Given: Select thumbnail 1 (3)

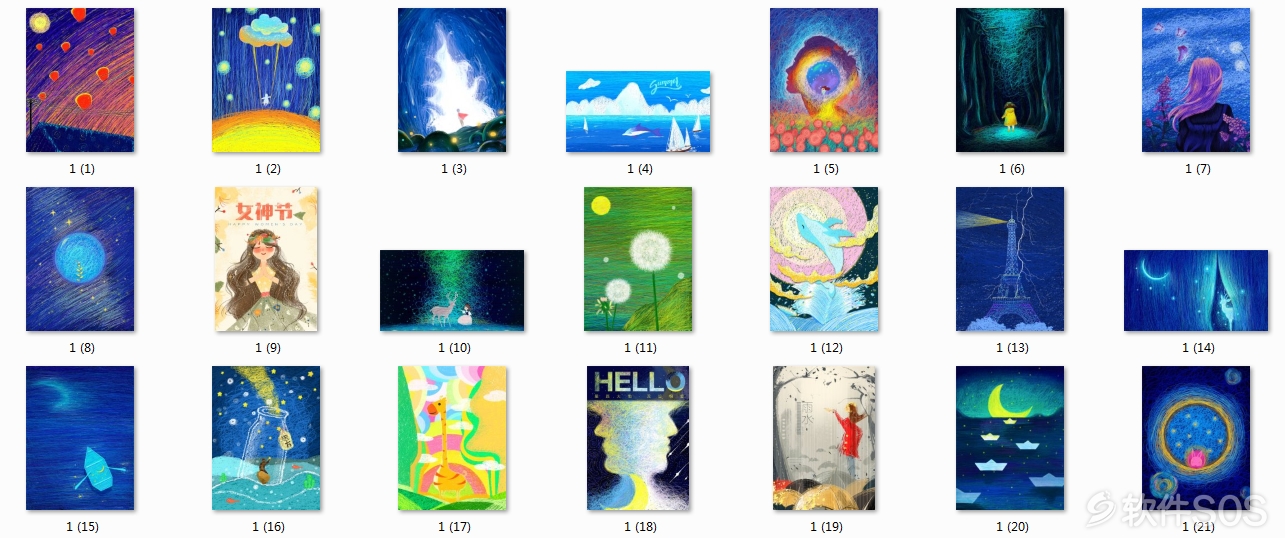Looking at the screenshot, I should [x=452, y=80].
